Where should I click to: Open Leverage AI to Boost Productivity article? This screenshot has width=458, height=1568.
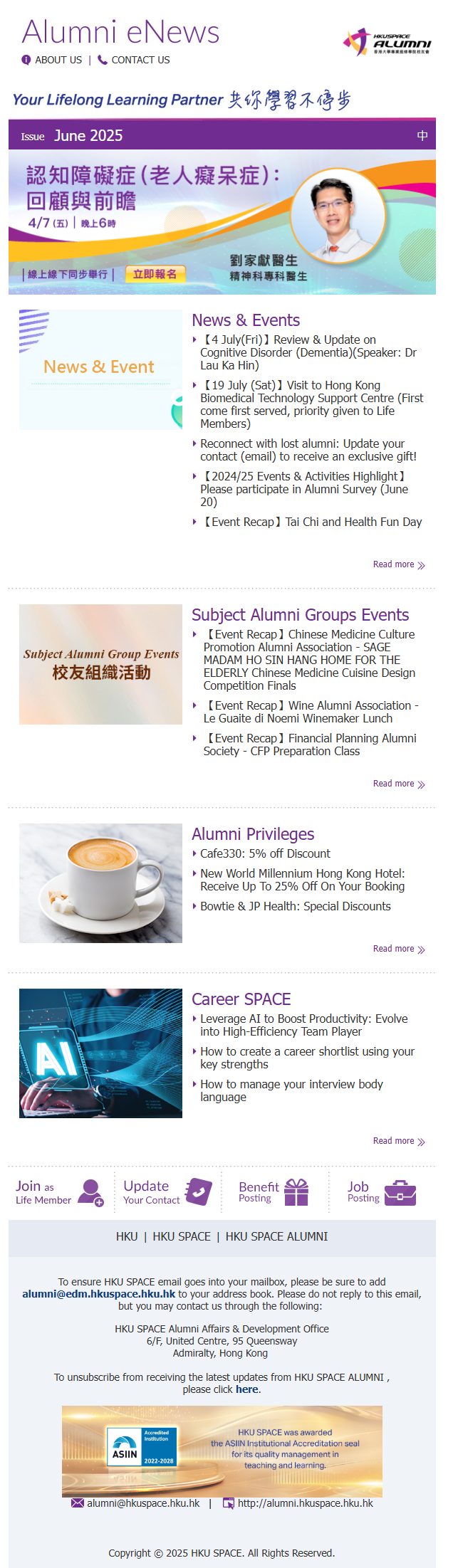click(303, 1025)
